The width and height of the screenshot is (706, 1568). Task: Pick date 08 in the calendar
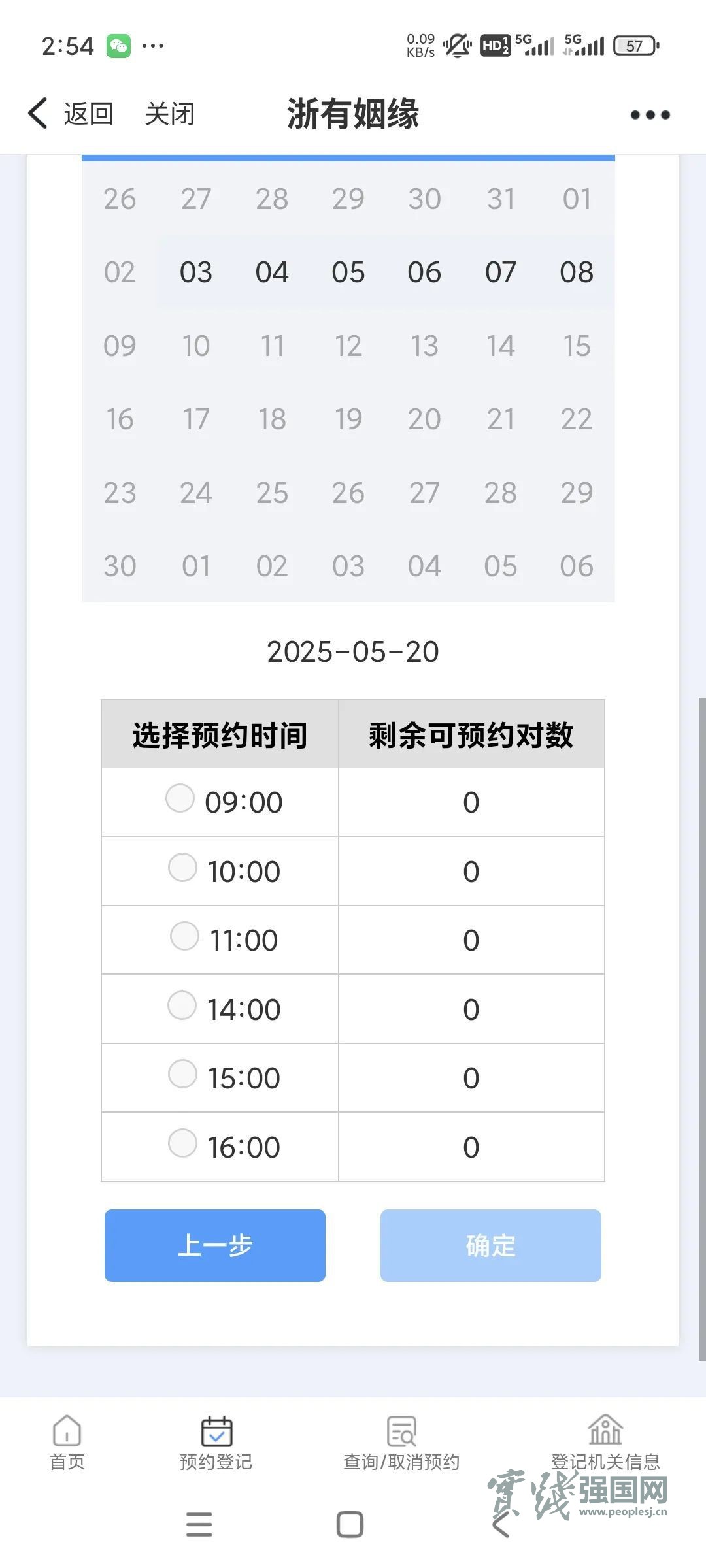576,272
